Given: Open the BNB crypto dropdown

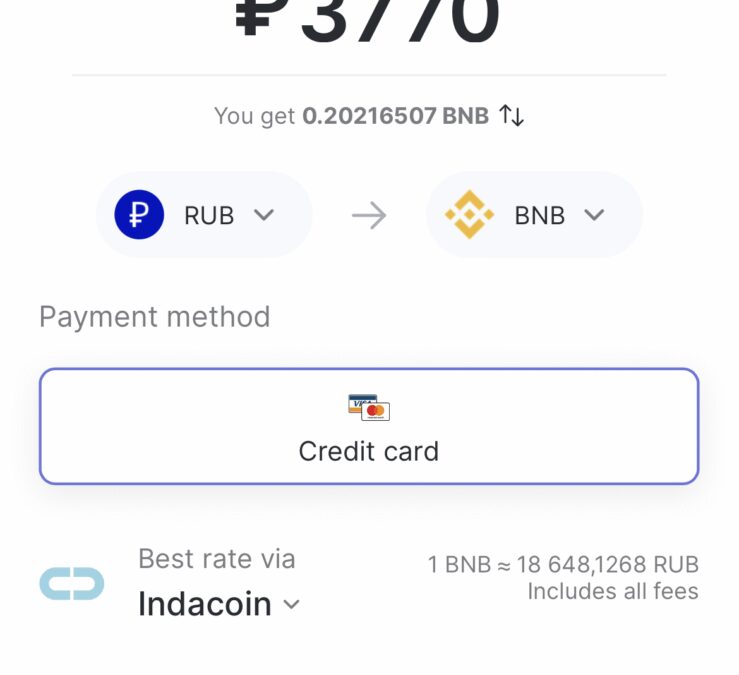Looking at the screenshot, I should pos(535,215).
